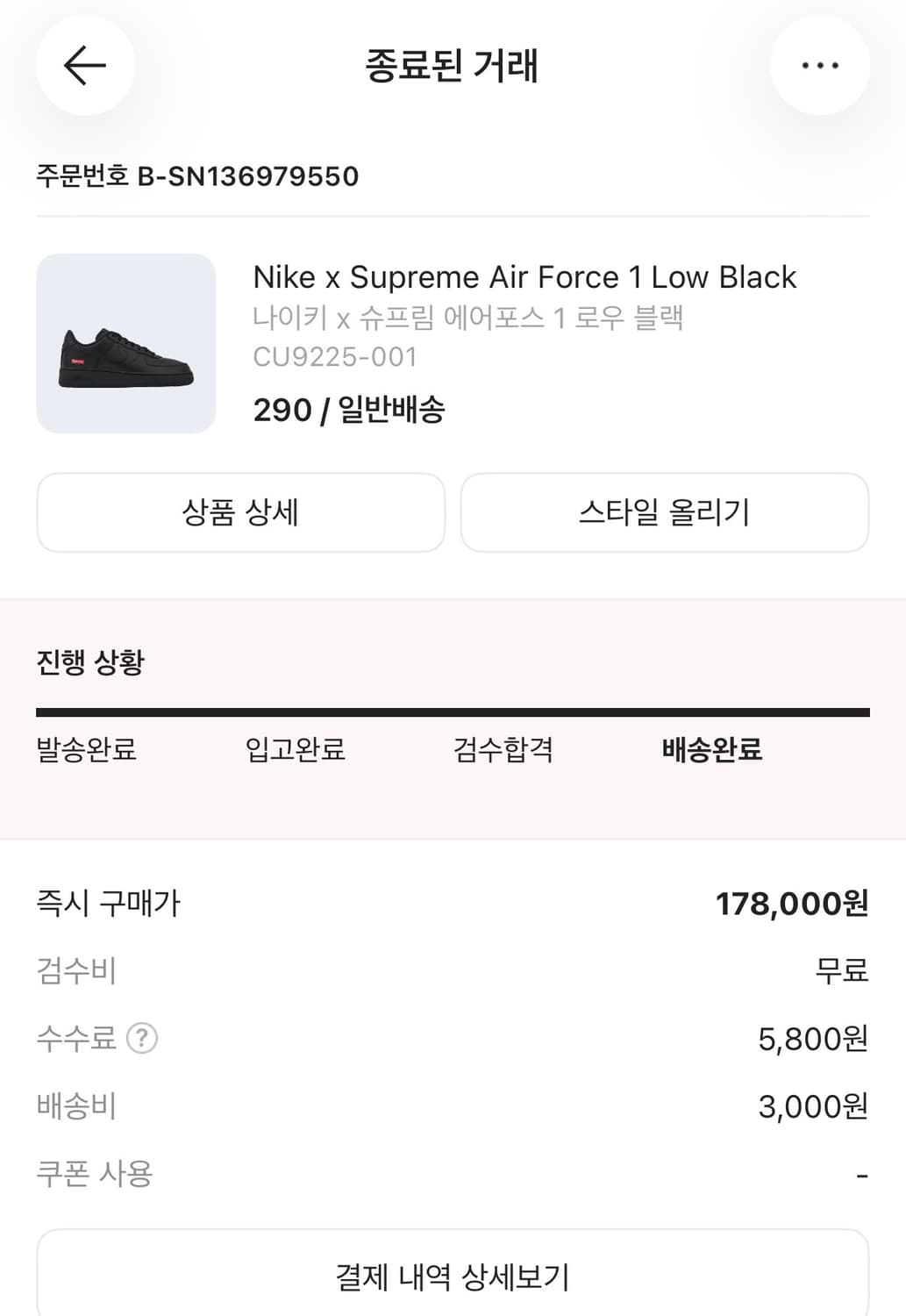Viewport: 906px width, 1316px height.
Task: Tap the 즉시 구매가 price 178,000원
Action: tap(792, 902)
